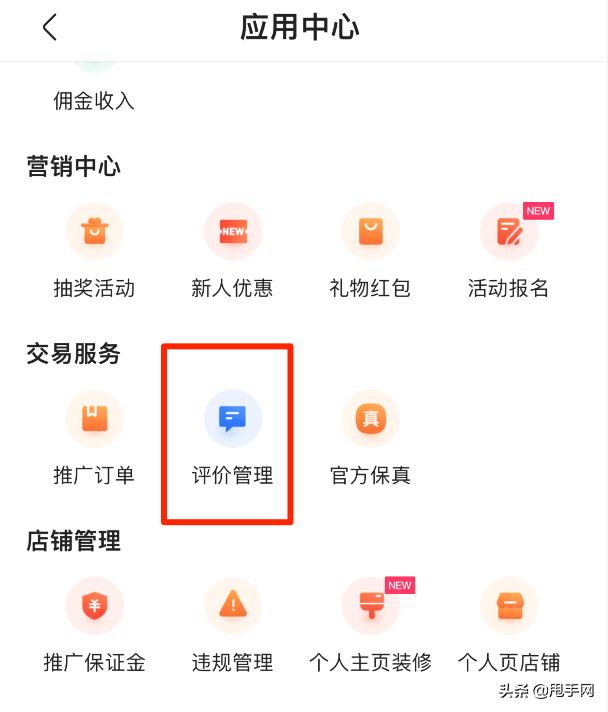Go back from 应用中心
608x712 pixels.
pyautogui.click(x=50, y=28)
